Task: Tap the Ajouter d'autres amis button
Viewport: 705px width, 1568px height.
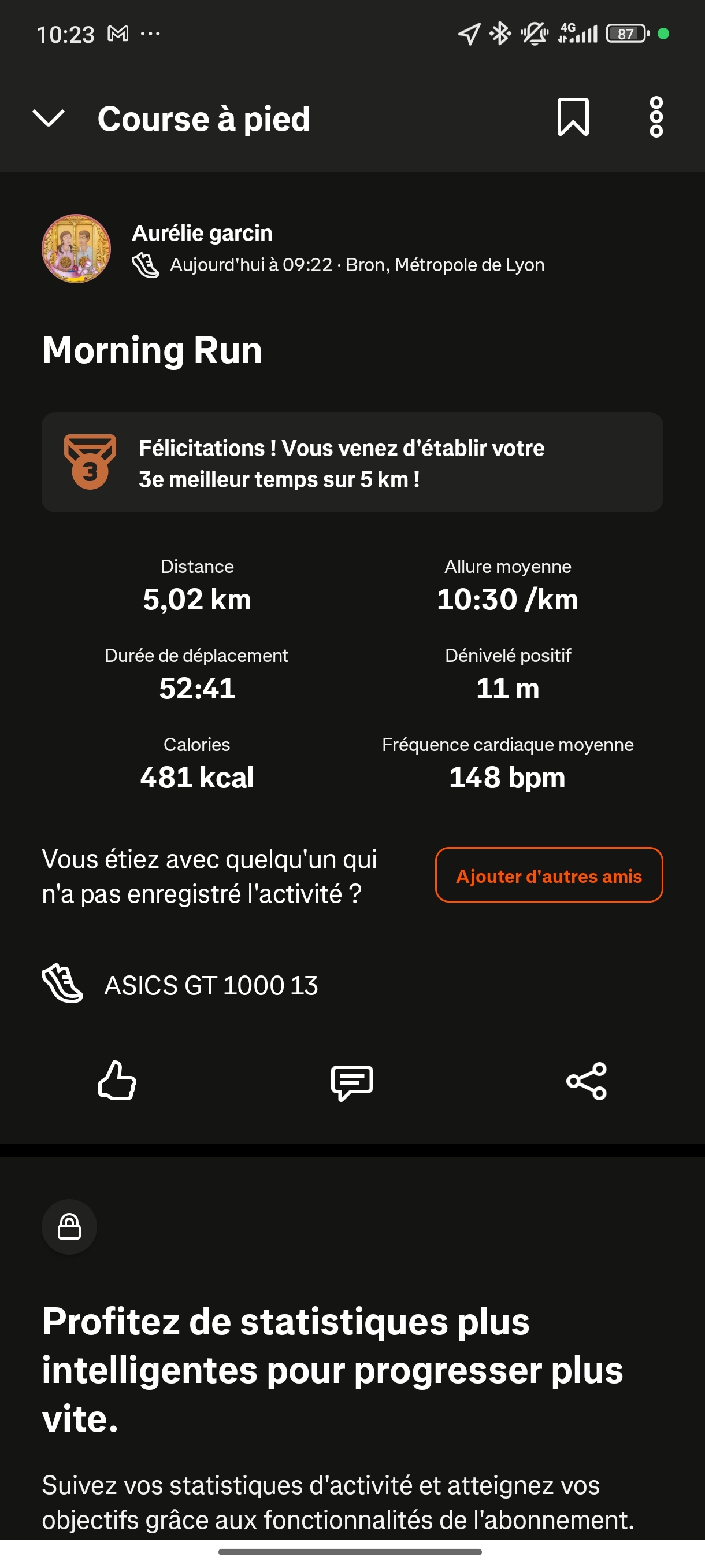Action: tap(548, 875)
